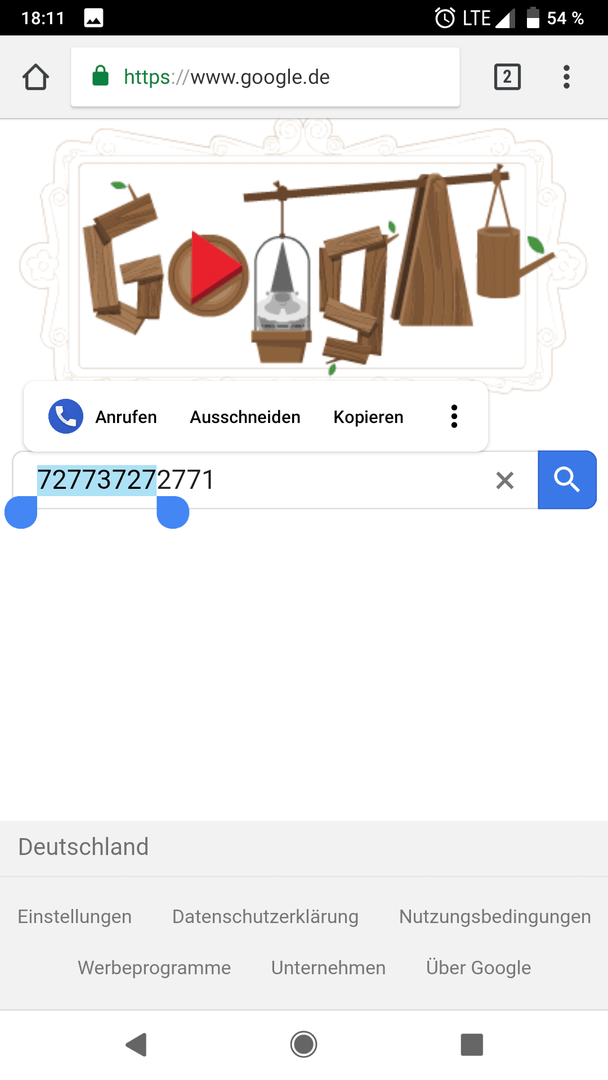Choose Ausschneiden to cut selected text

click(245, 417)
